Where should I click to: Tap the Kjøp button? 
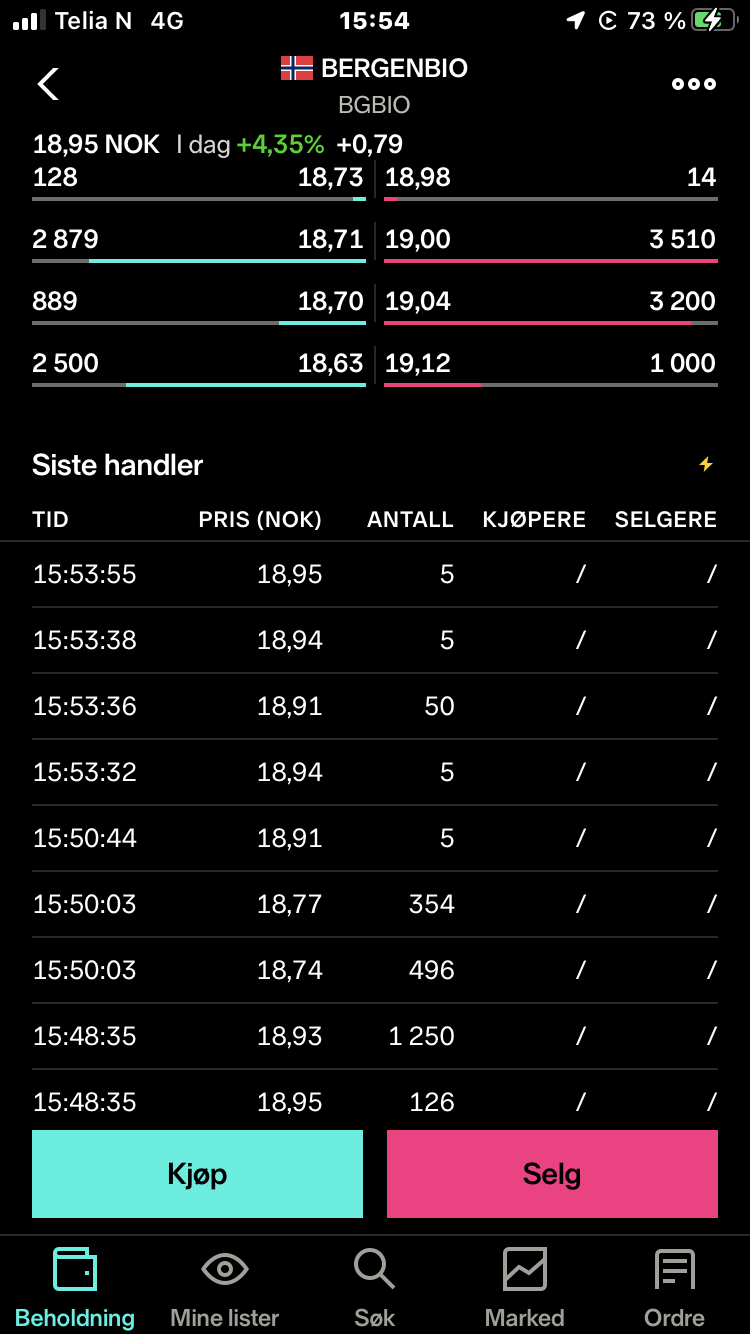coord(197,1174)
